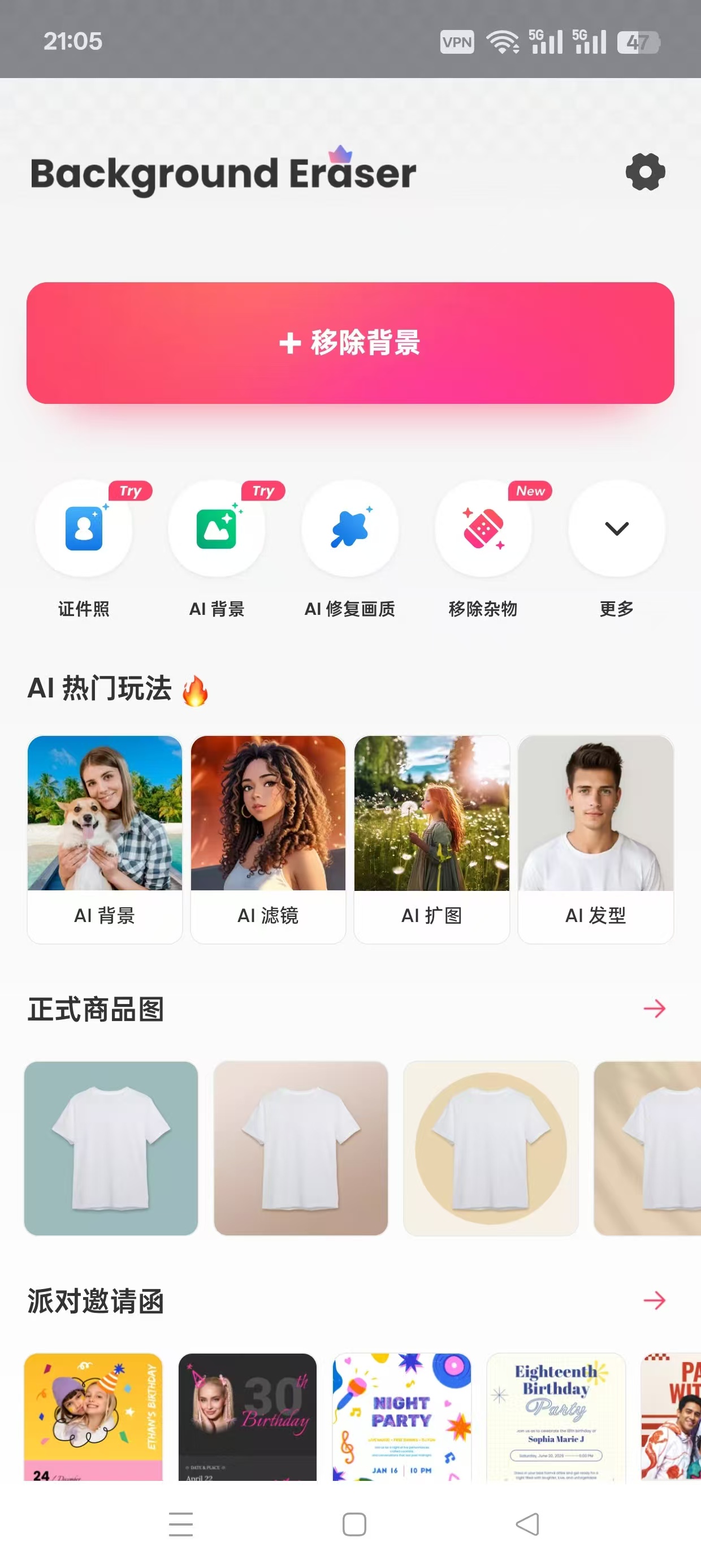701x1568 pixels.
Task: Tap the 移除背景 button
Action: [350, 343]
